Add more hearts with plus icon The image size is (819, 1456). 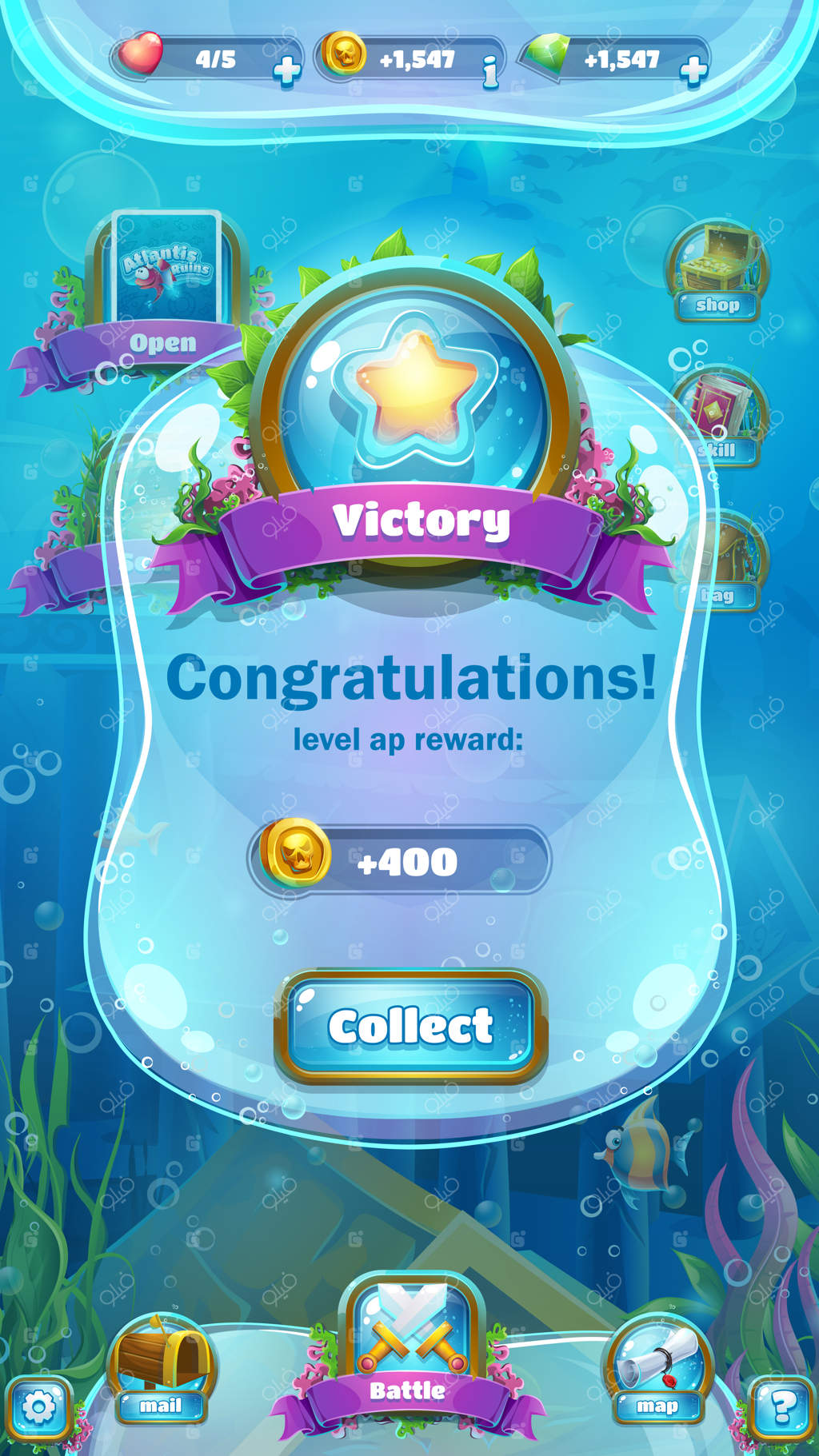[x=286, y=70]
